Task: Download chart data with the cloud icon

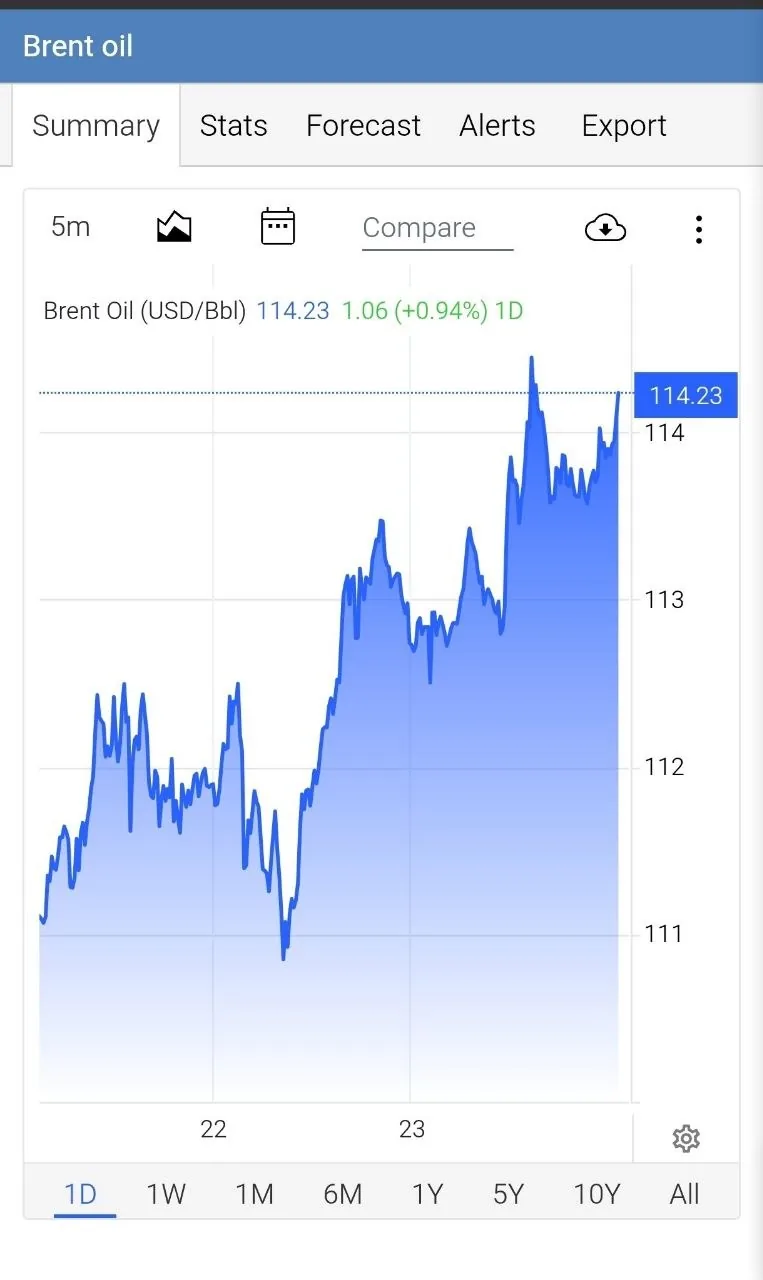Action: pos(605,228)
